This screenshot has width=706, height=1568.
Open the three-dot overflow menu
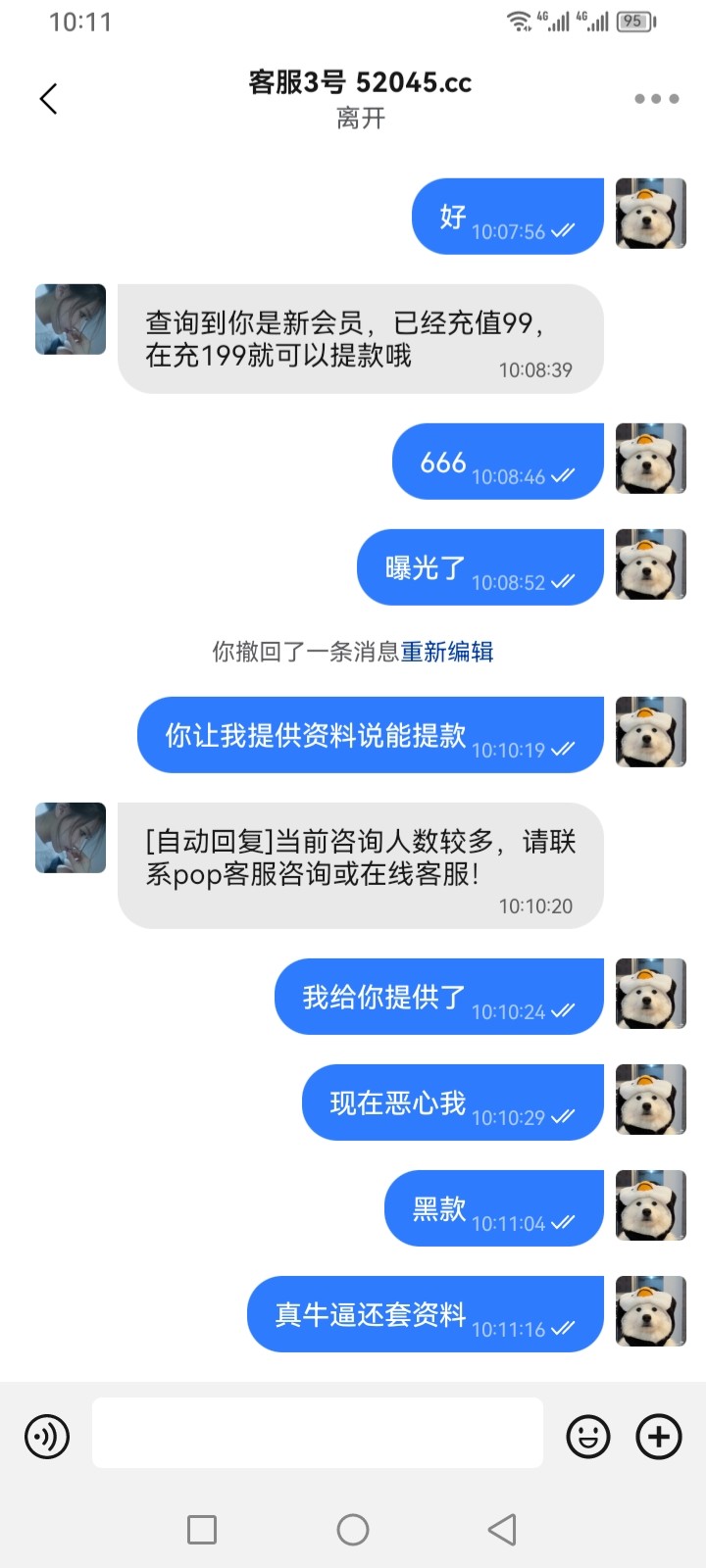click(656, 99)
